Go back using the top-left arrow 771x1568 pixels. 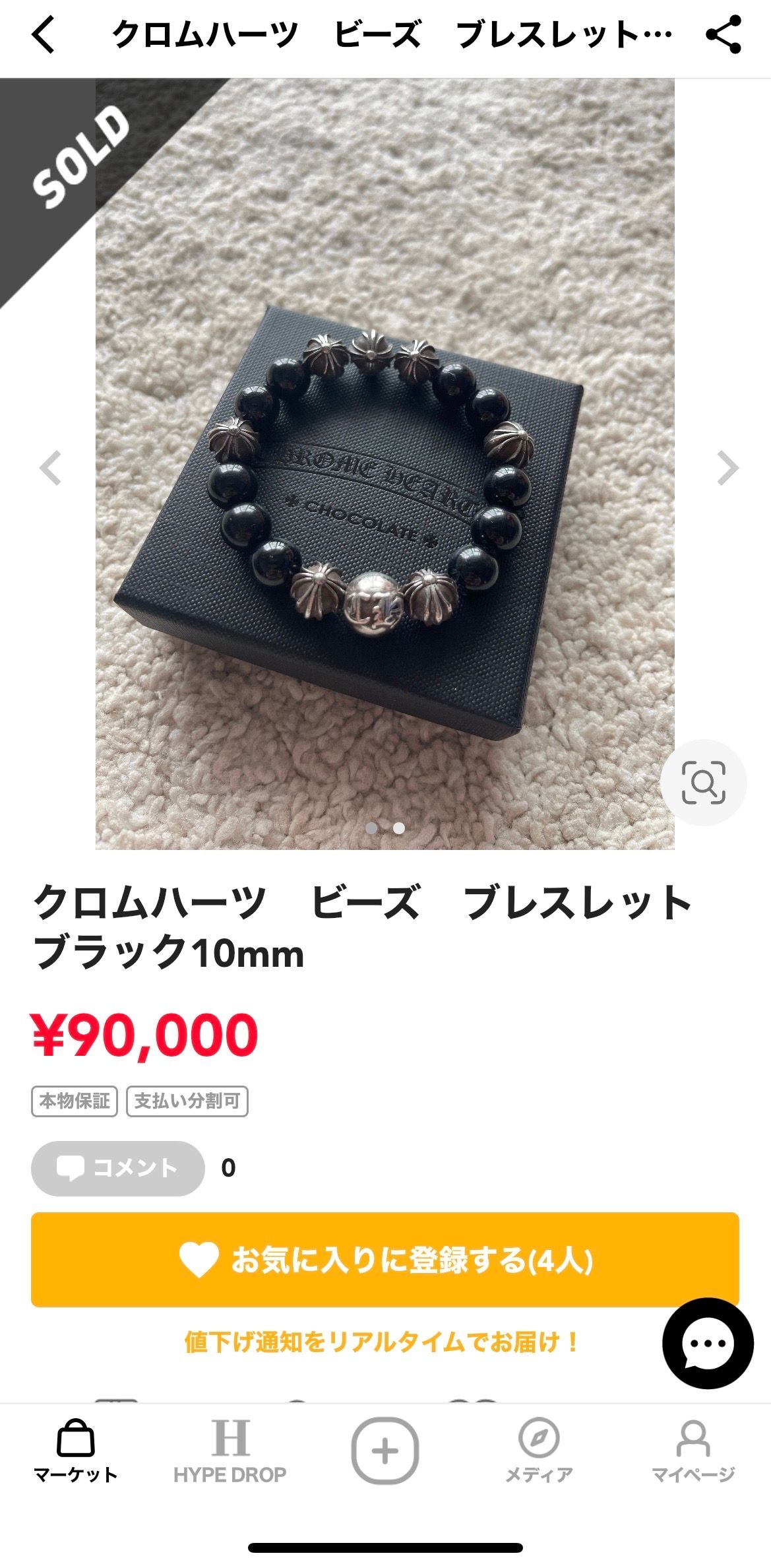[x=44, y=34]
